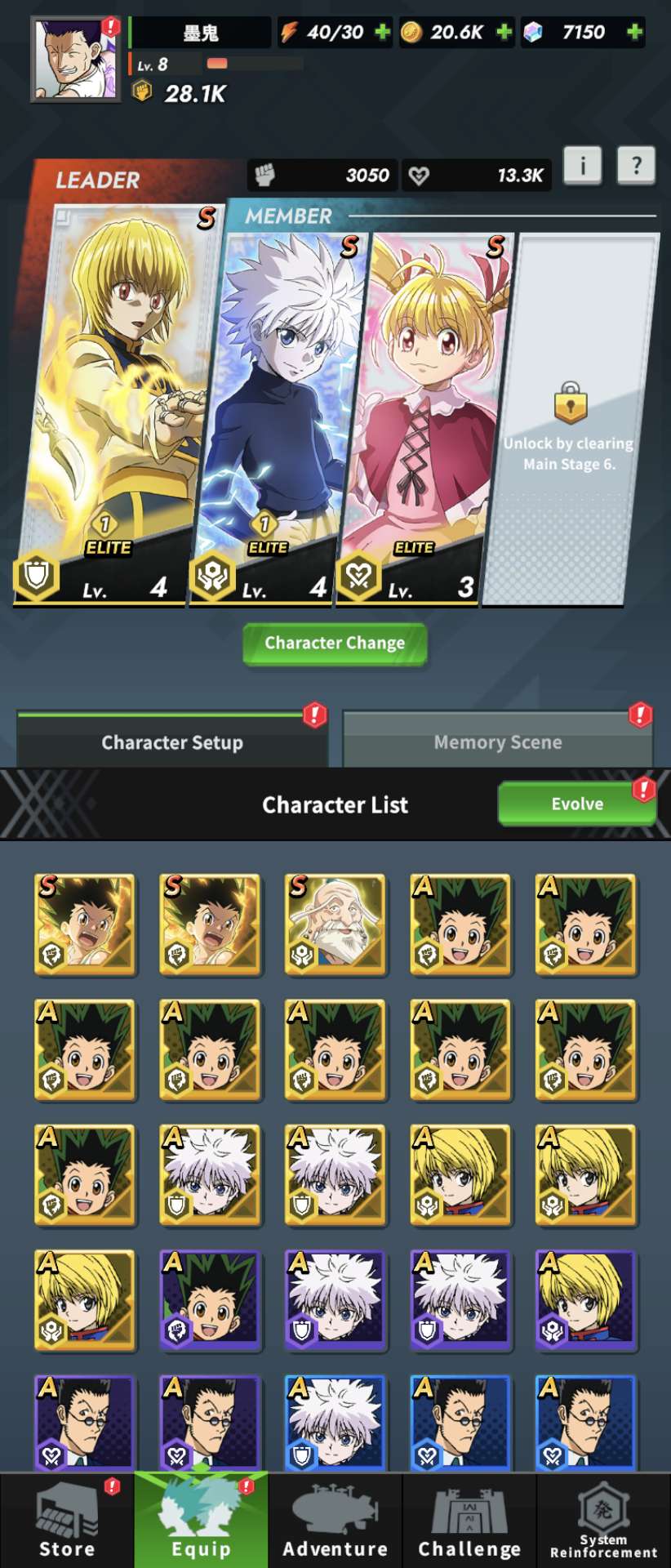Open the player profile avatar
The image size is (671, 1568).
point(75,60)
